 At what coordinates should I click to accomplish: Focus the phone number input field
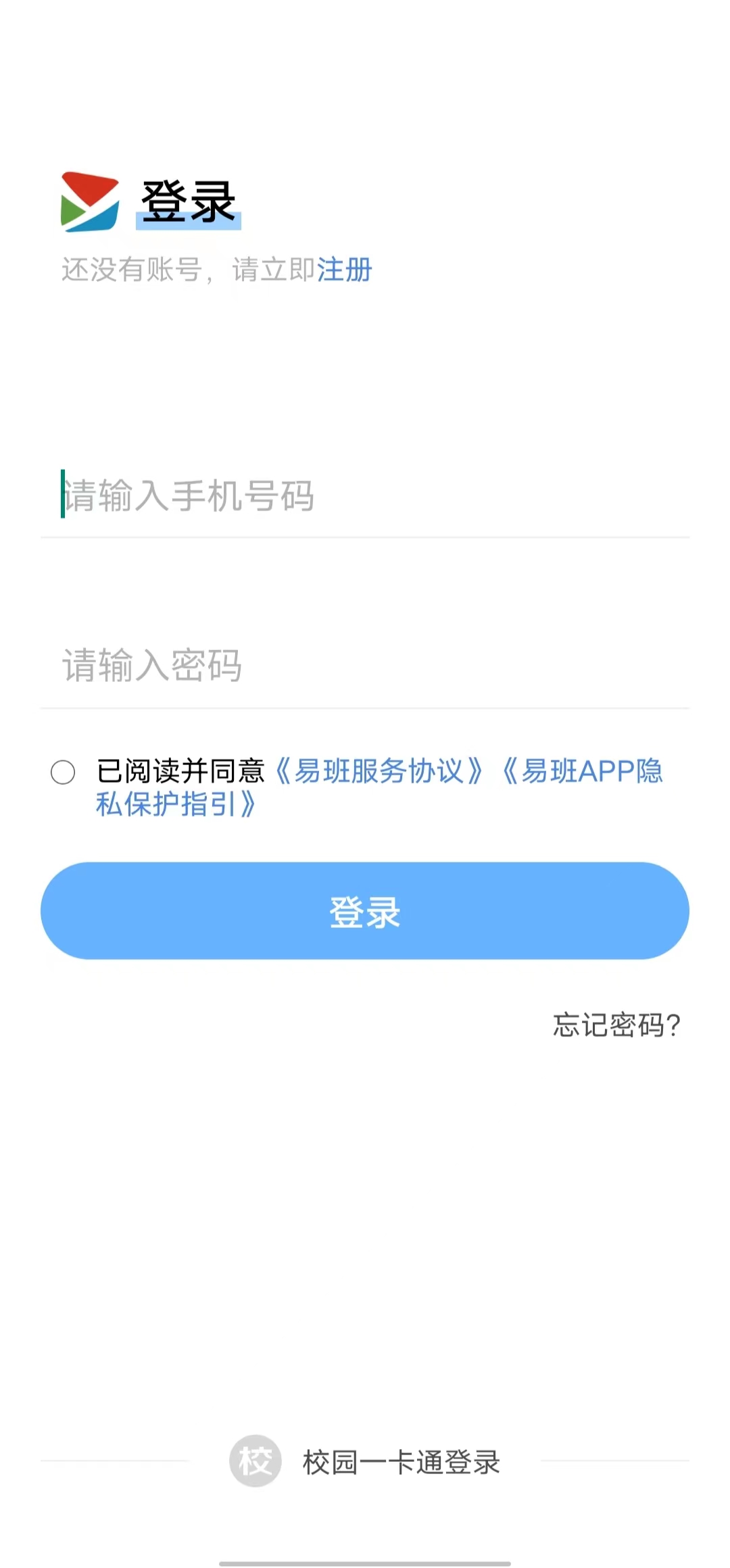[x=365, y=495]
